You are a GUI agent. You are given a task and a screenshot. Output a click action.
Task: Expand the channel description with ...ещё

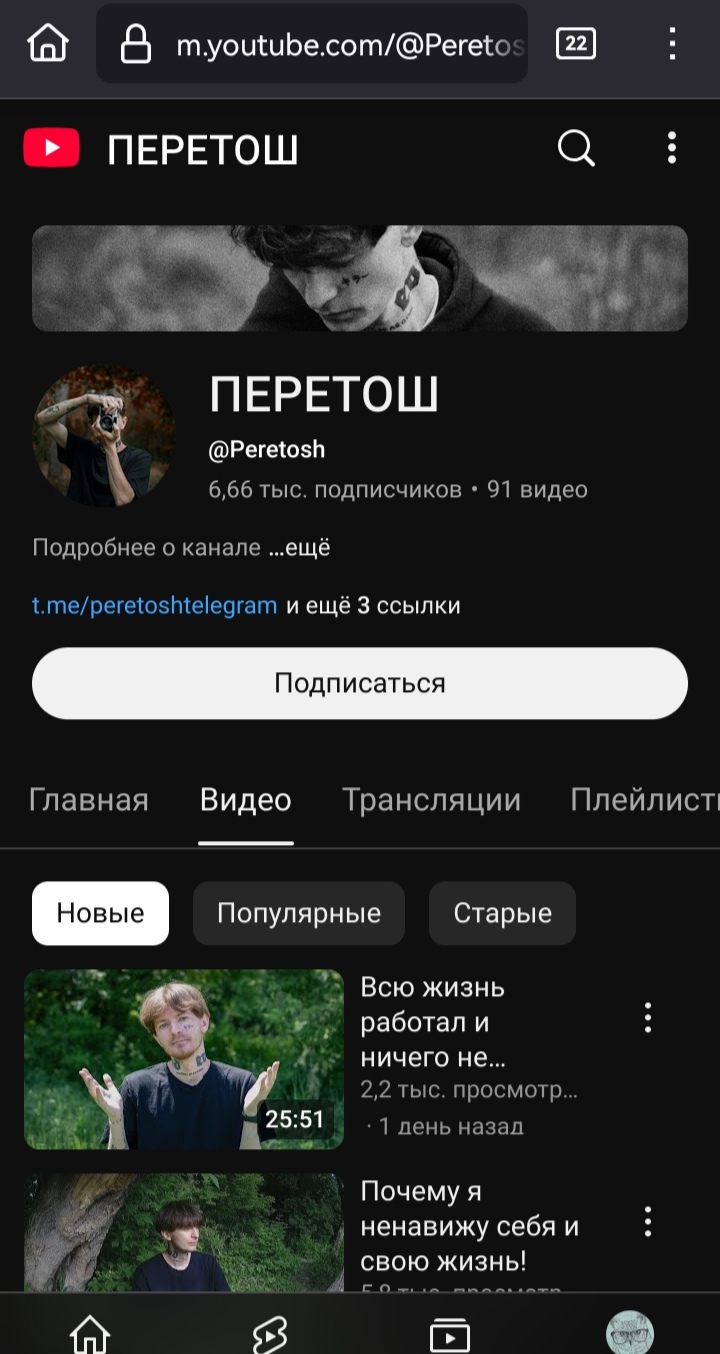pos(300,548)
